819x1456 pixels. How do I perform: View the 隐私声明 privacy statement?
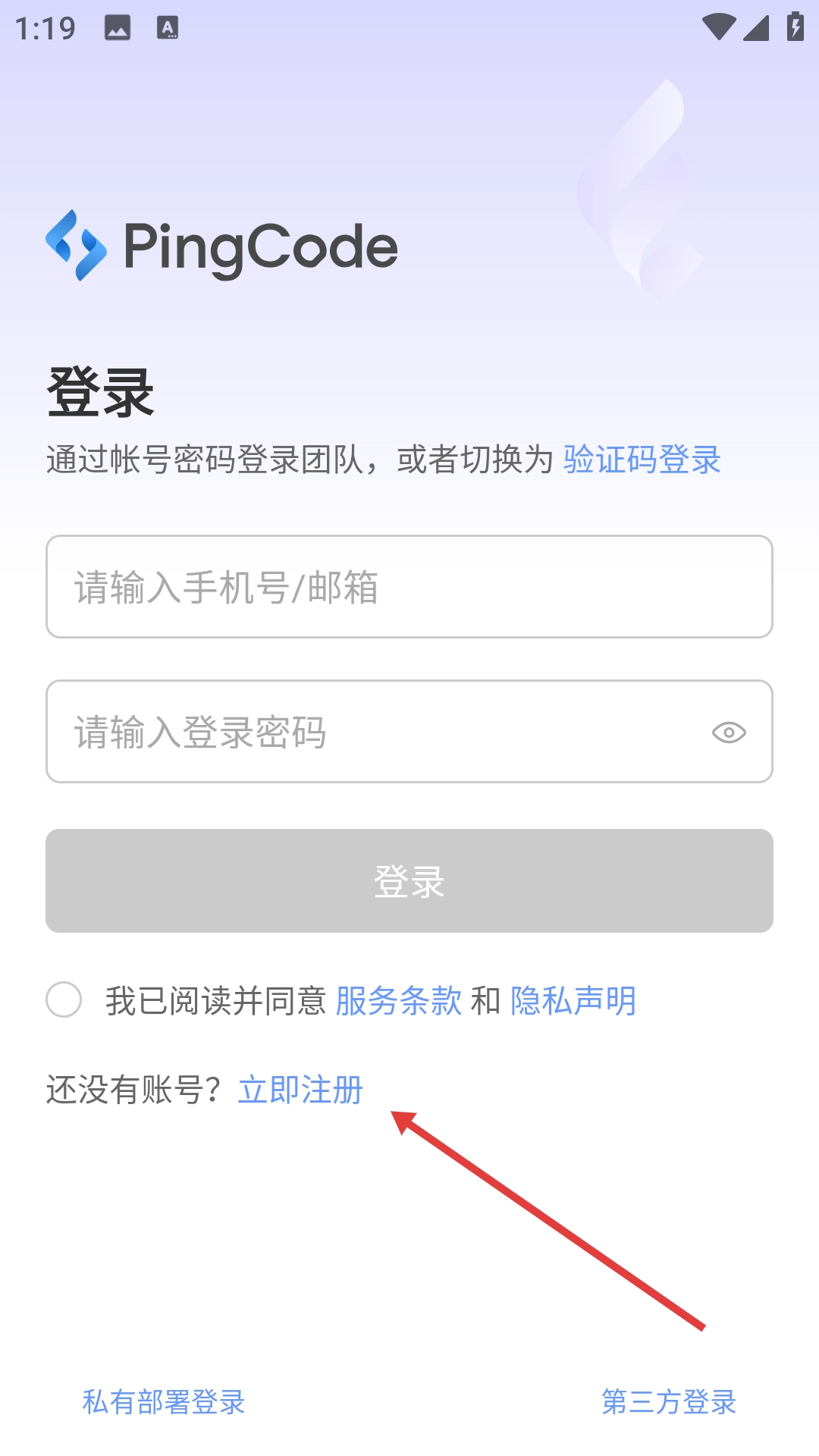click(573, 1001)
